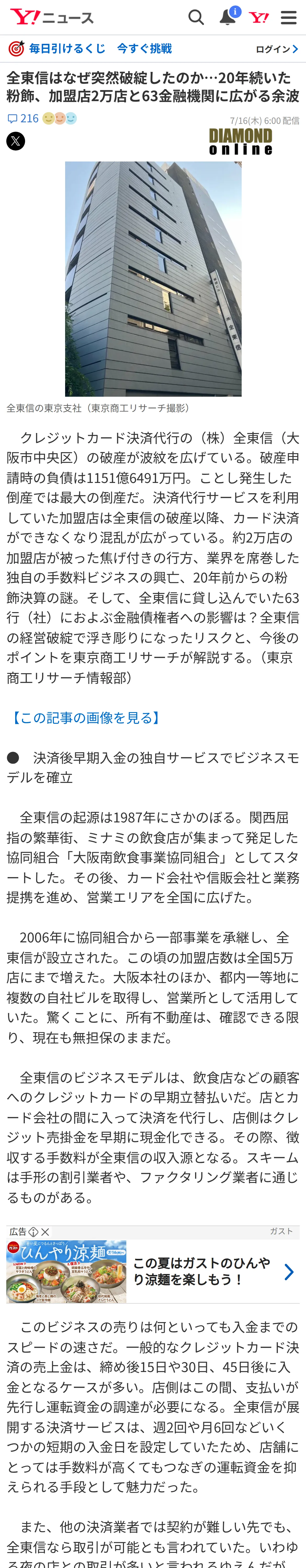Share the article on X

(x=16, y=141)
